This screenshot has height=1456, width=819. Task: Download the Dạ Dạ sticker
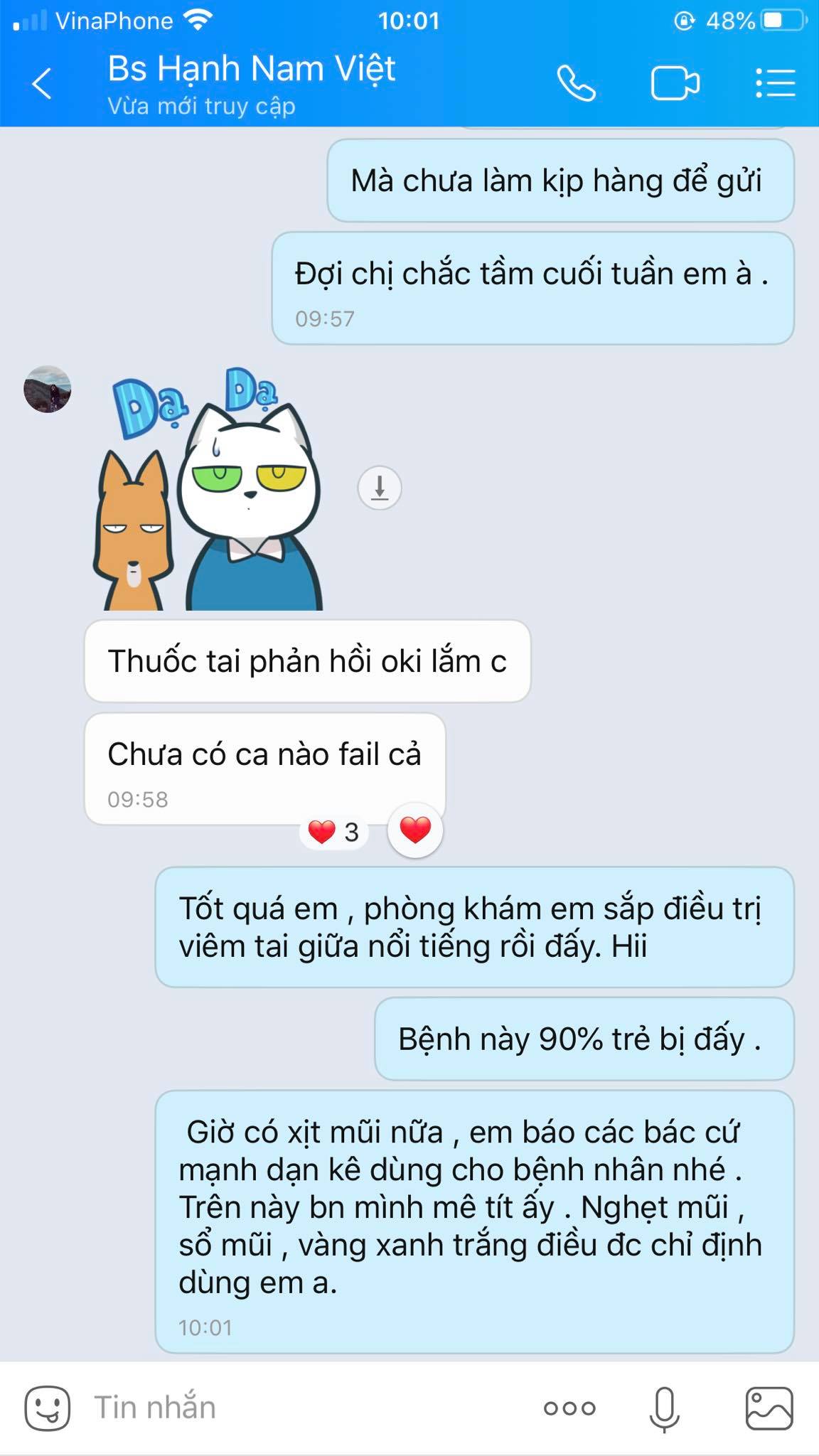point(380,488)
